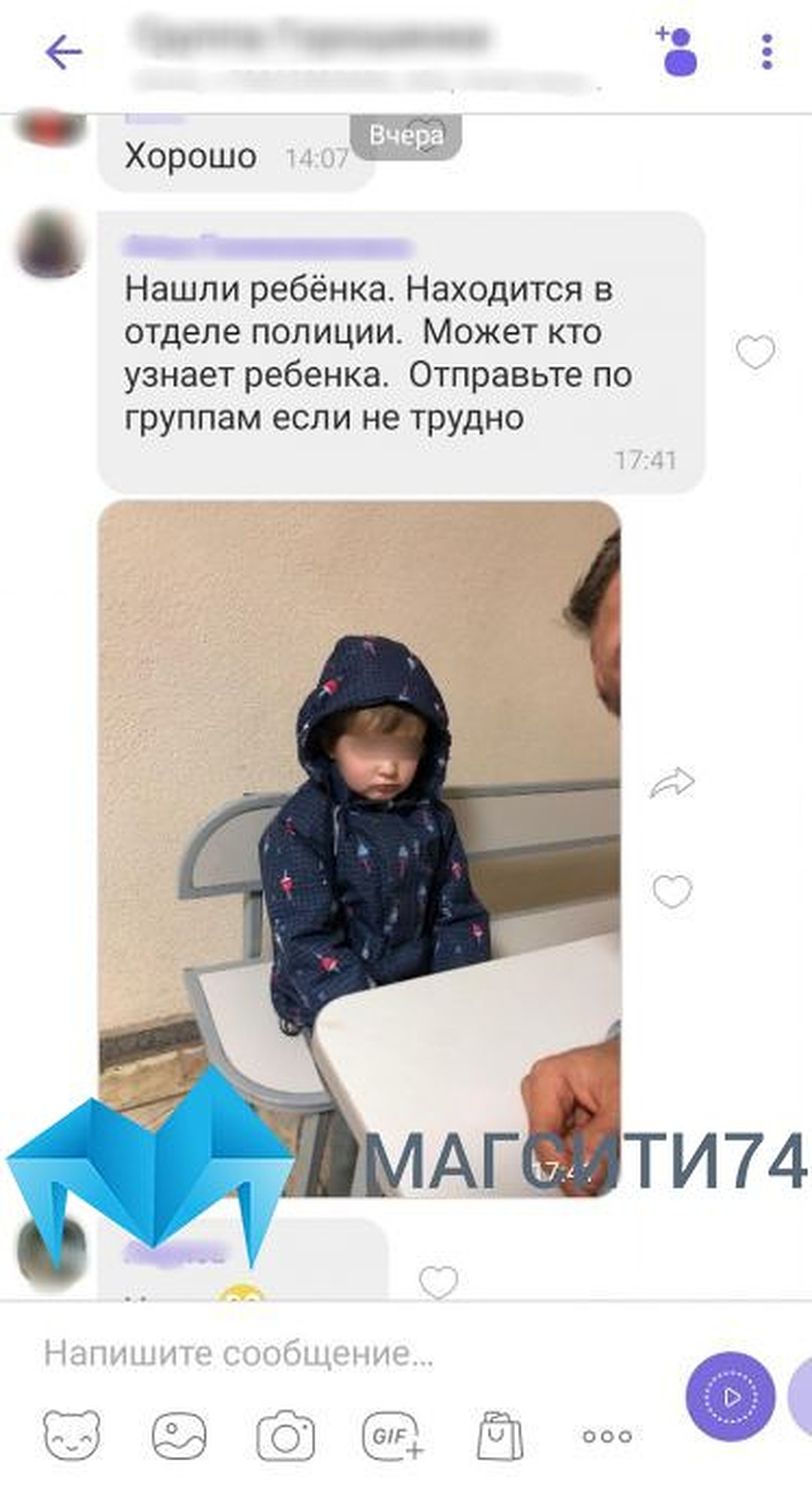This screenshot has width=812, height=1488.
Task: Forward the child's photo
Action: coord(672,782)
